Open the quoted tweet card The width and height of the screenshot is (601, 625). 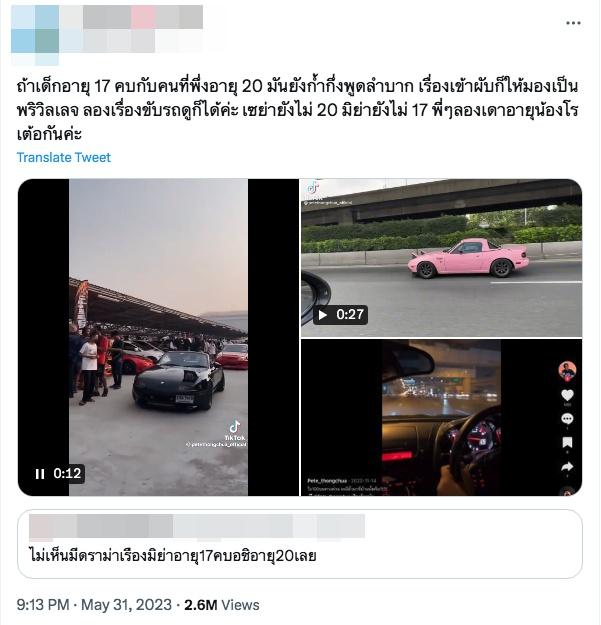300,543
